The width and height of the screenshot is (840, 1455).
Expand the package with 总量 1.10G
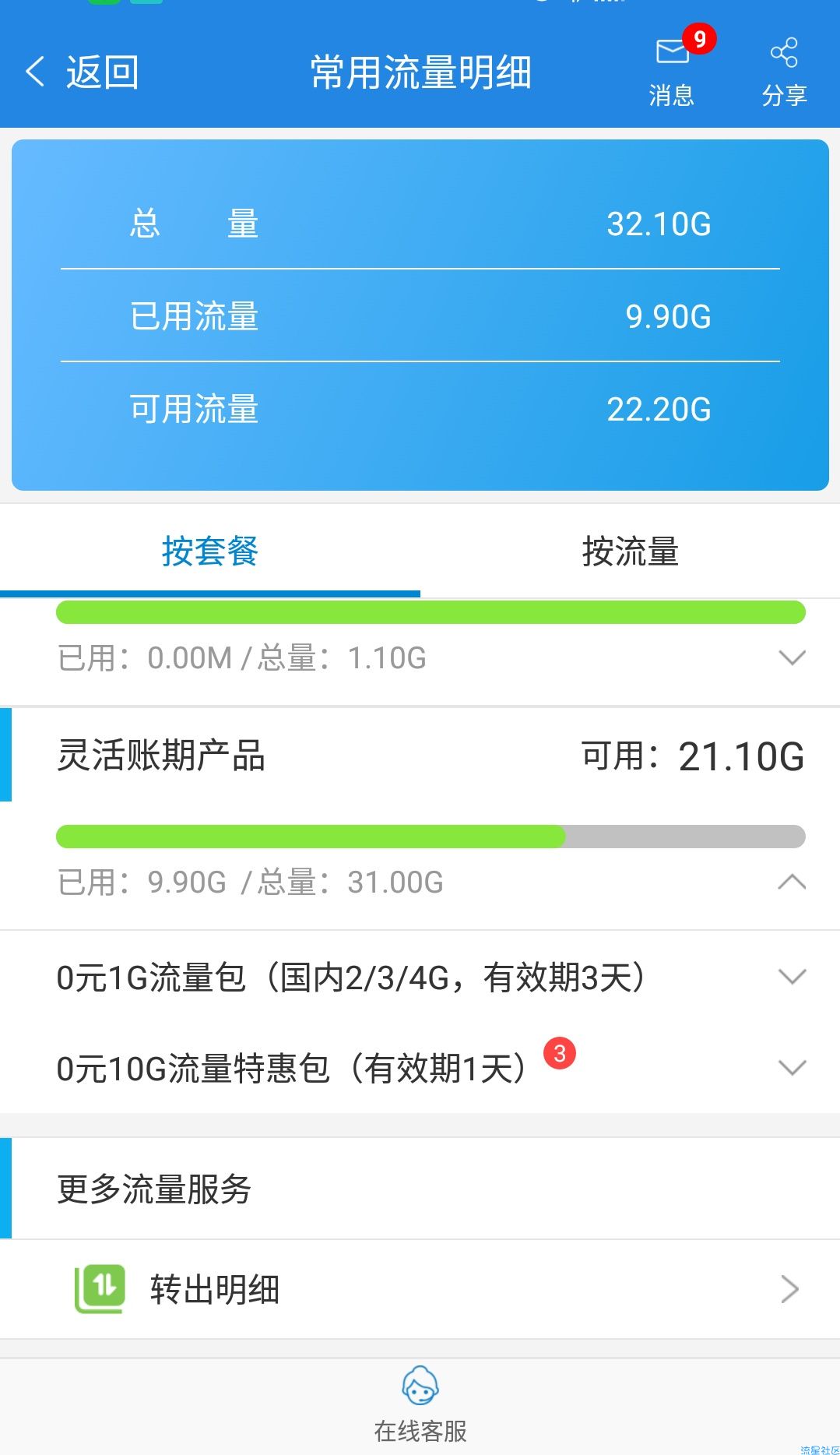coord(792,658)
